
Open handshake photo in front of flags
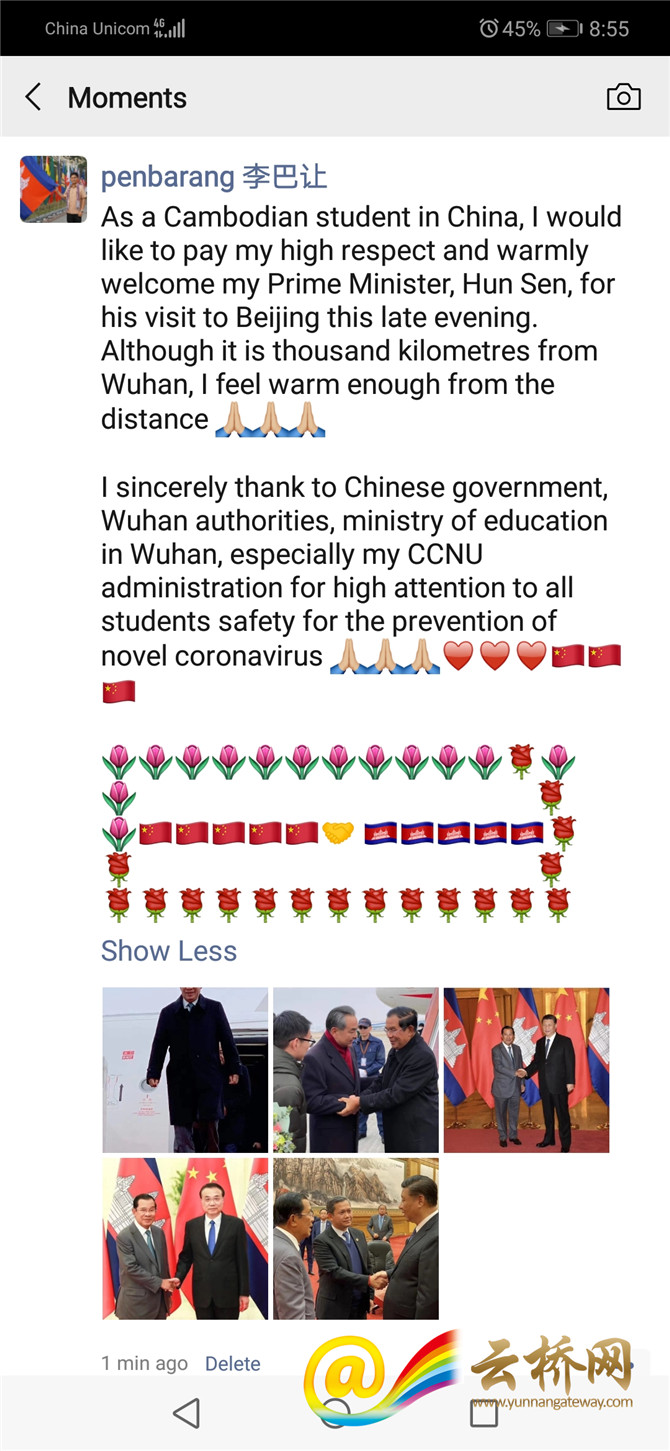[526, 1070]
